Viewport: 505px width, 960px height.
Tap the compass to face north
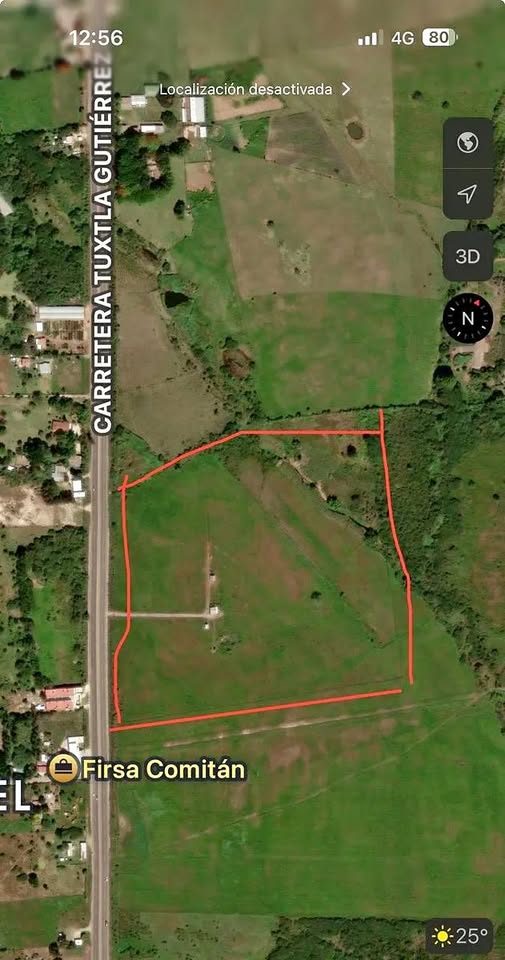[468, 318]
